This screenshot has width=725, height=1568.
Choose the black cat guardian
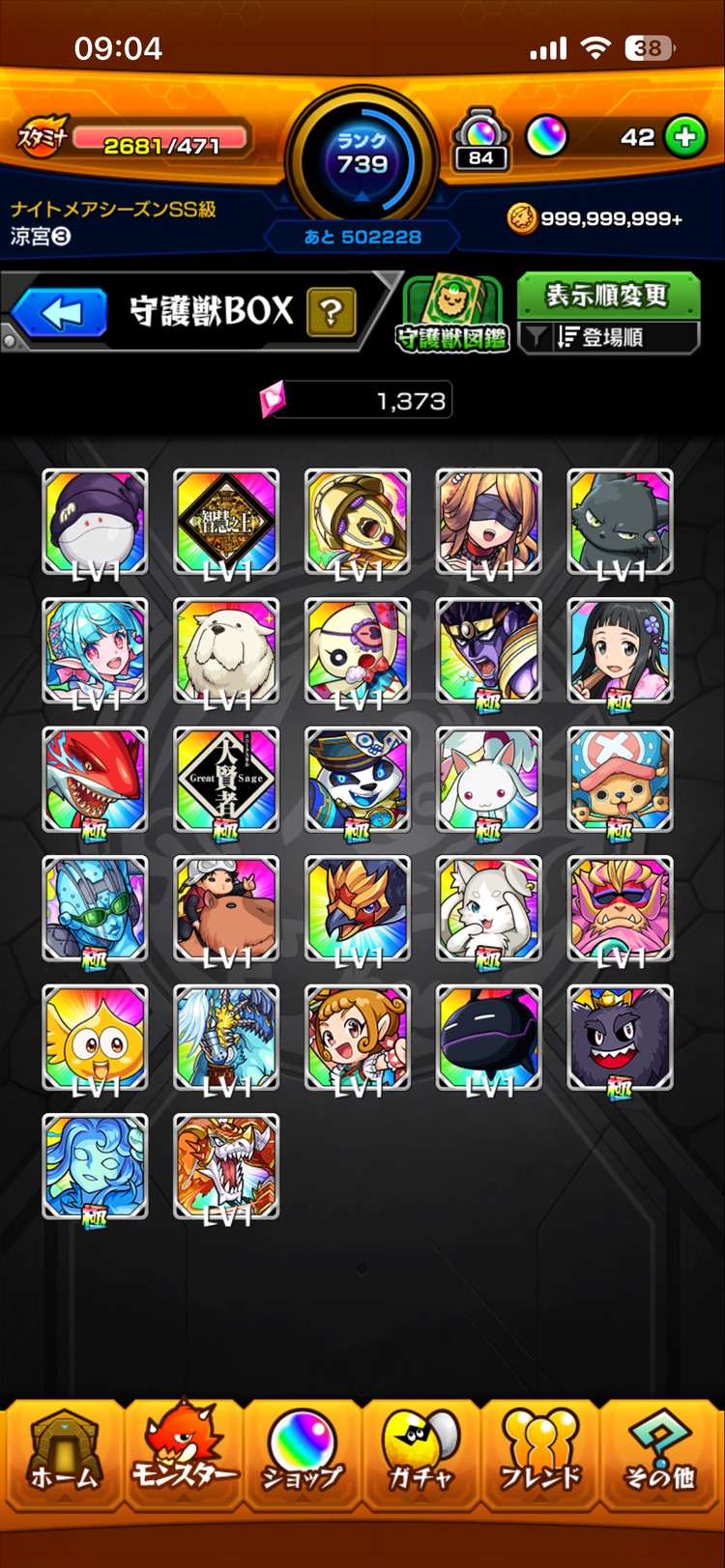pos(620,522)
